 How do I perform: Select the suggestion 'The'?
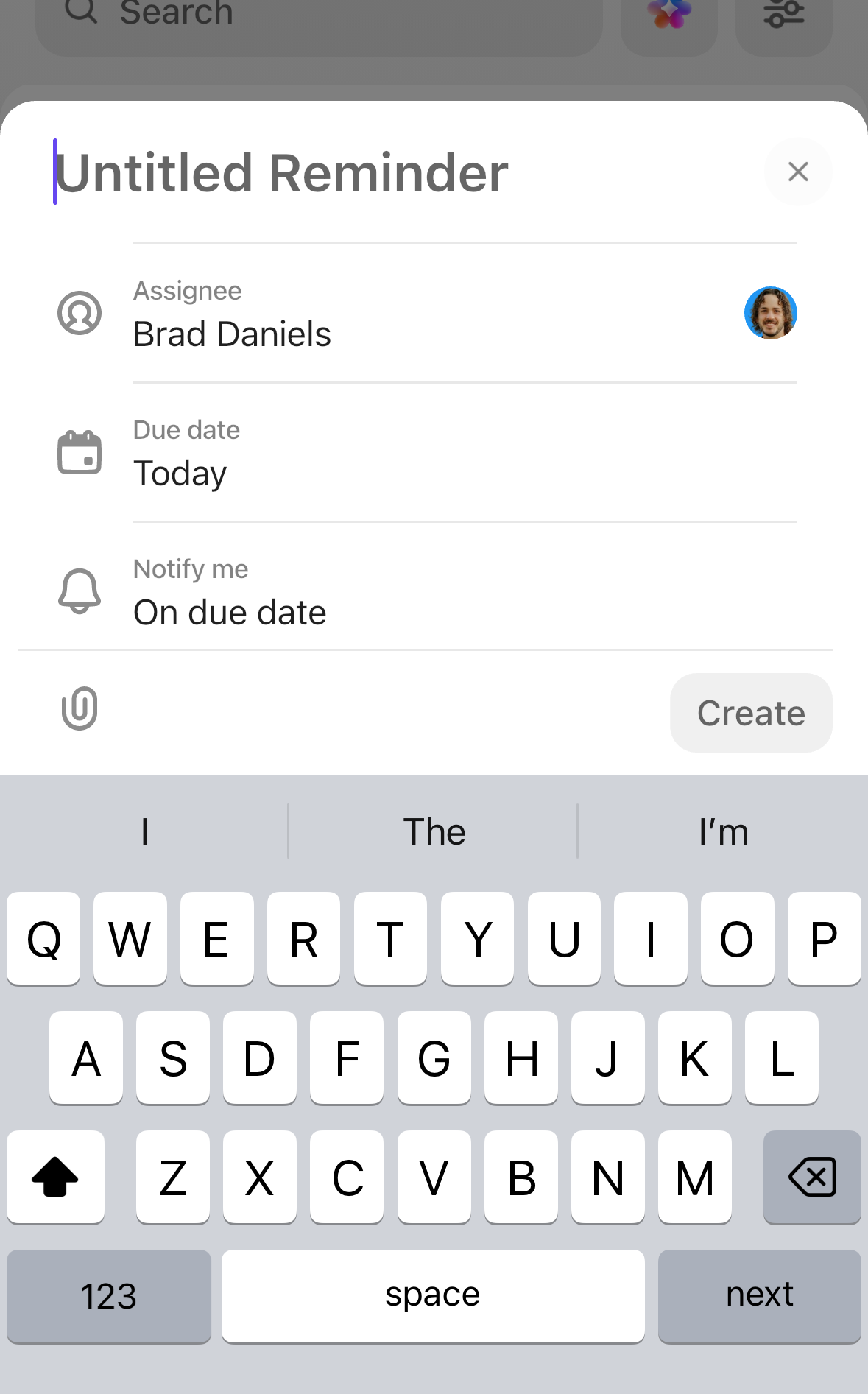pos(434,831)
